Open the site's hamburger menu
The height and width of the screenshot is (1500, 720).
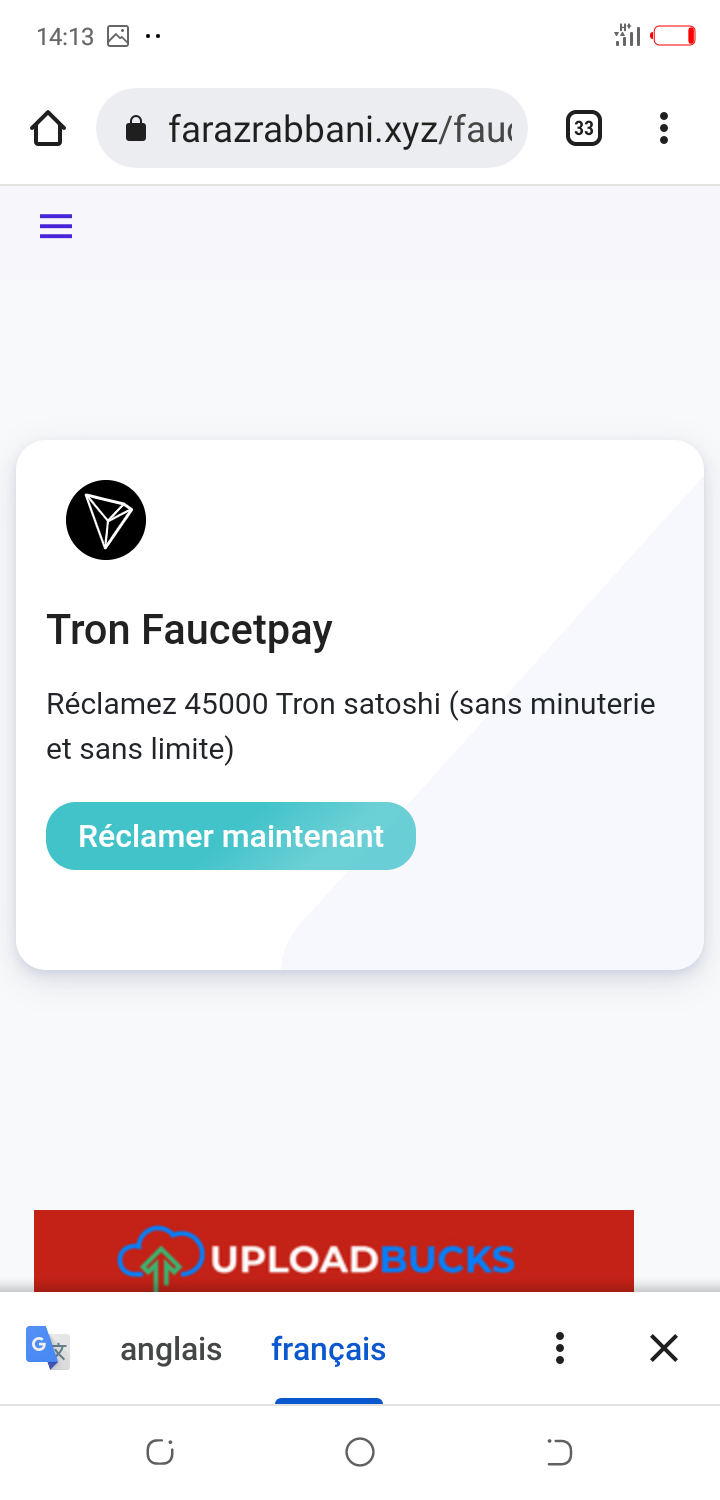56,227
